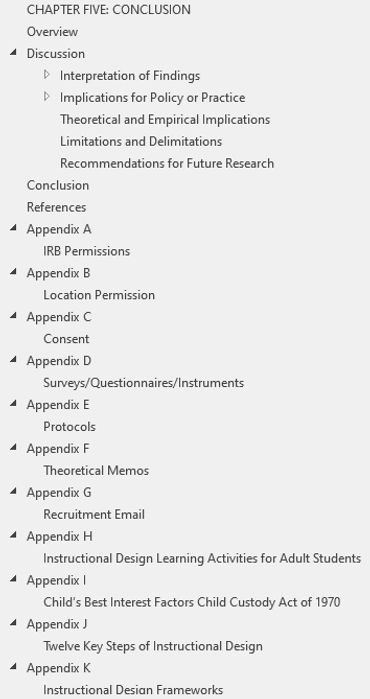Collapse the Discussion section arrow
The image size is (370, 699).
pyautogui.click(x=13, y=53)
